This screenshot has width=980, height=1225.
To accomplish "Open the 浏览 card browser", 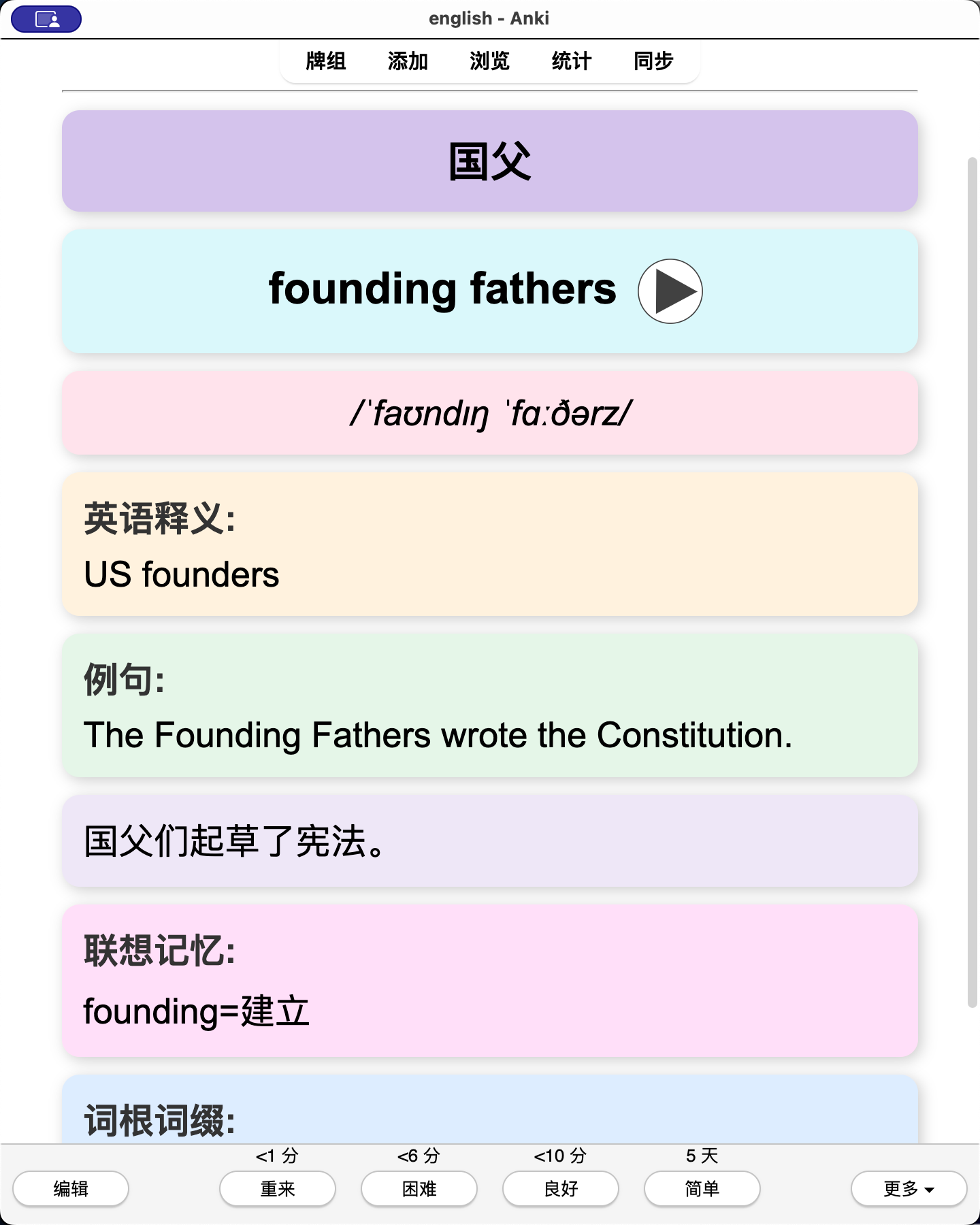I will pyautogui.click(x=489, y=61).
